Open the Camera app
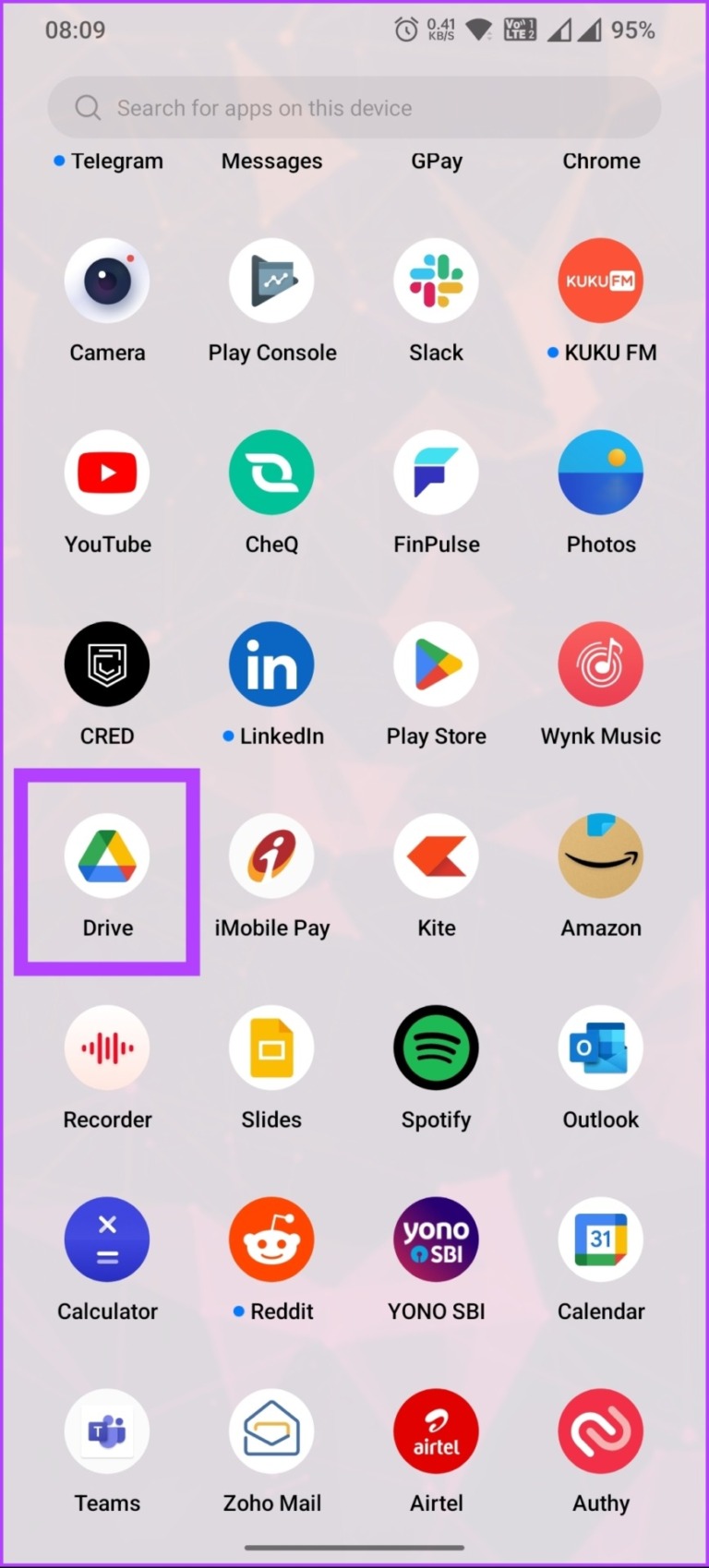The width and height of the screenshot is (709, 1568). point(107,280)
